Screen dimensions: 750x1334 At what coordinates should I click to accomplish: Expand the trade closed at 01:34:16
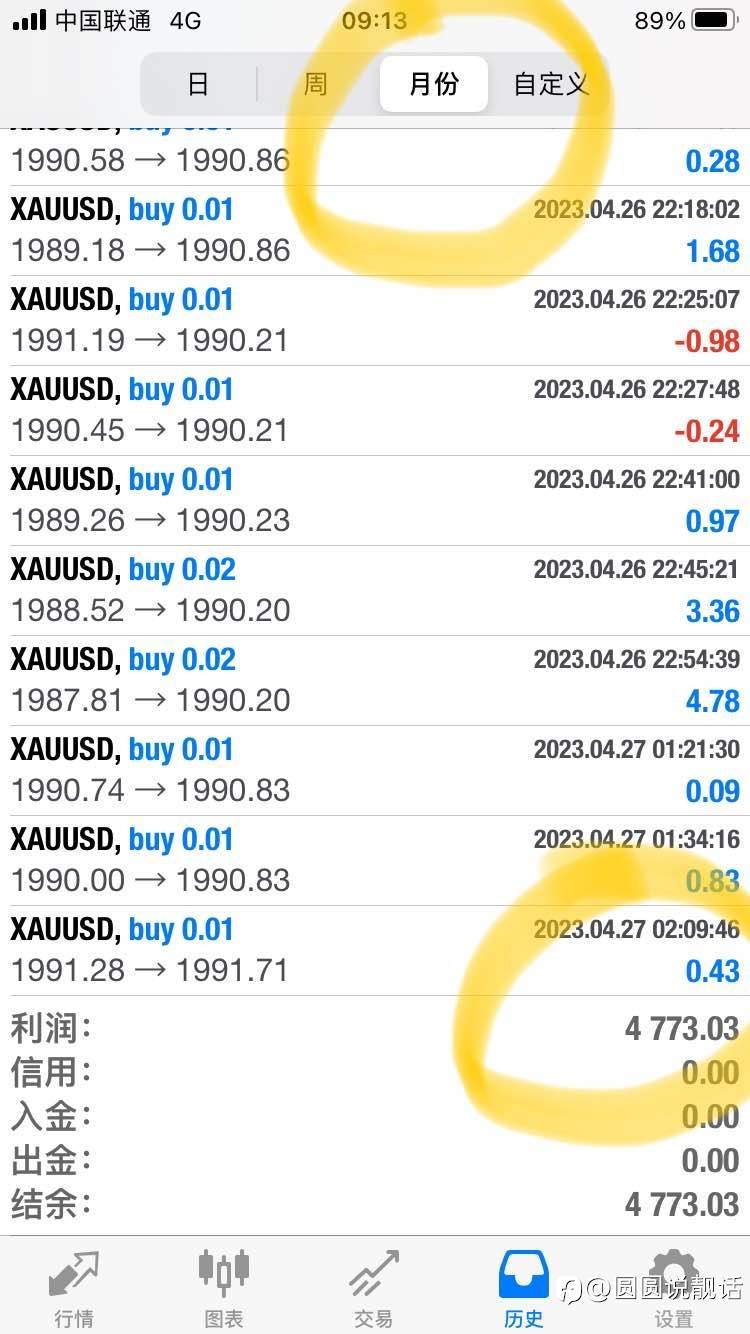(x=375, y=861)
